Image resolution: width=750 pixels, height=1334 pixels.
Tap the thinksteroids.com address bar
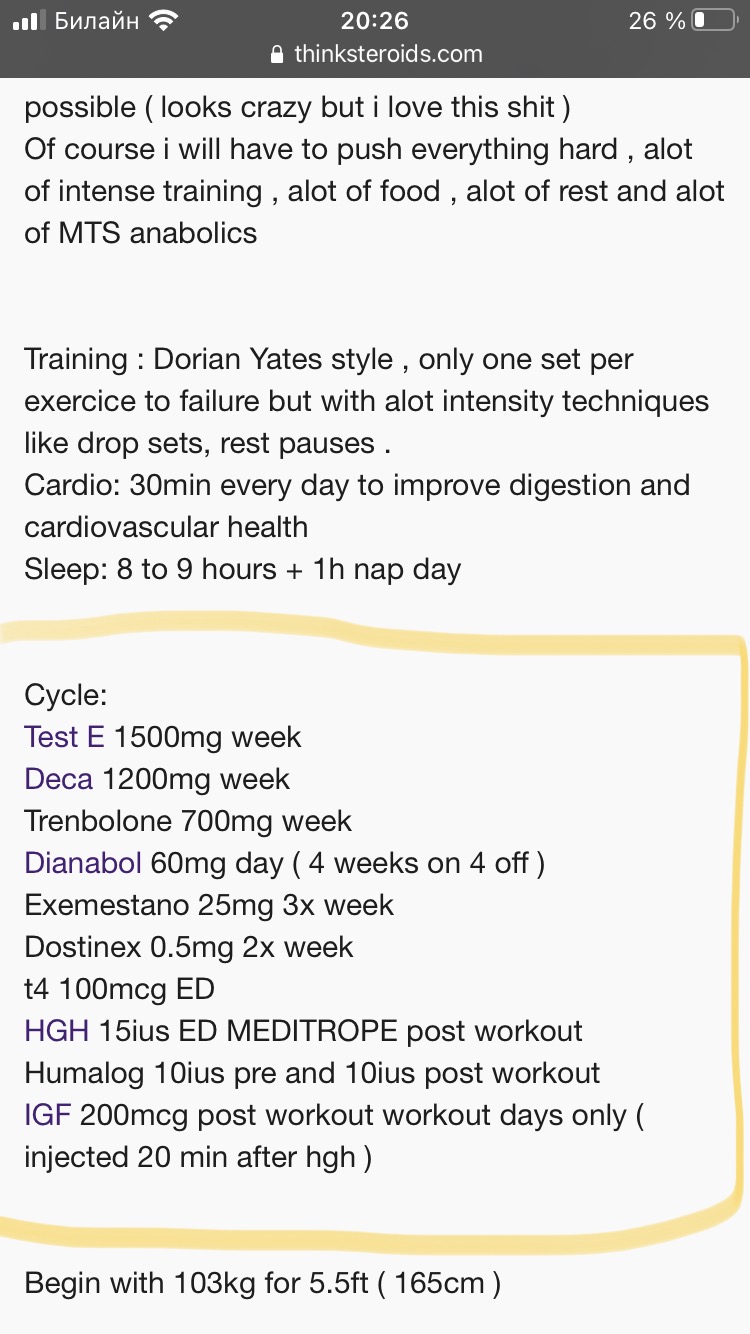point(376,54)
